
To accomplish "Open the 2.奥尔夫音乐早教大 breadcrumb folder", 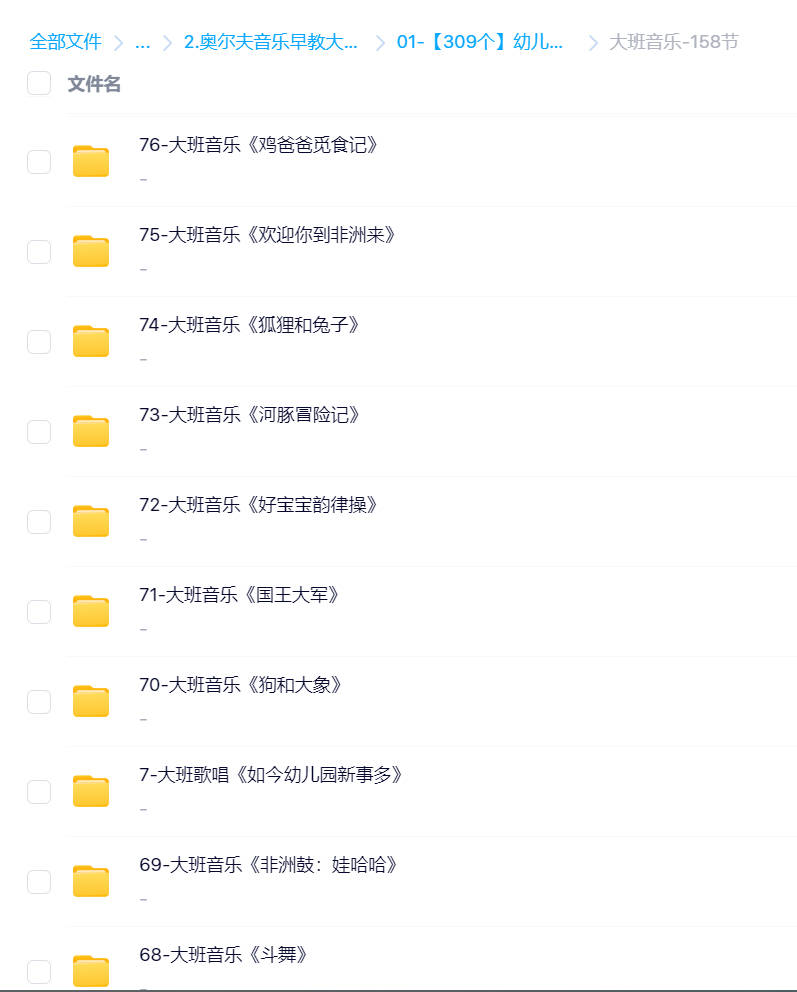I will tap(270, 42).
